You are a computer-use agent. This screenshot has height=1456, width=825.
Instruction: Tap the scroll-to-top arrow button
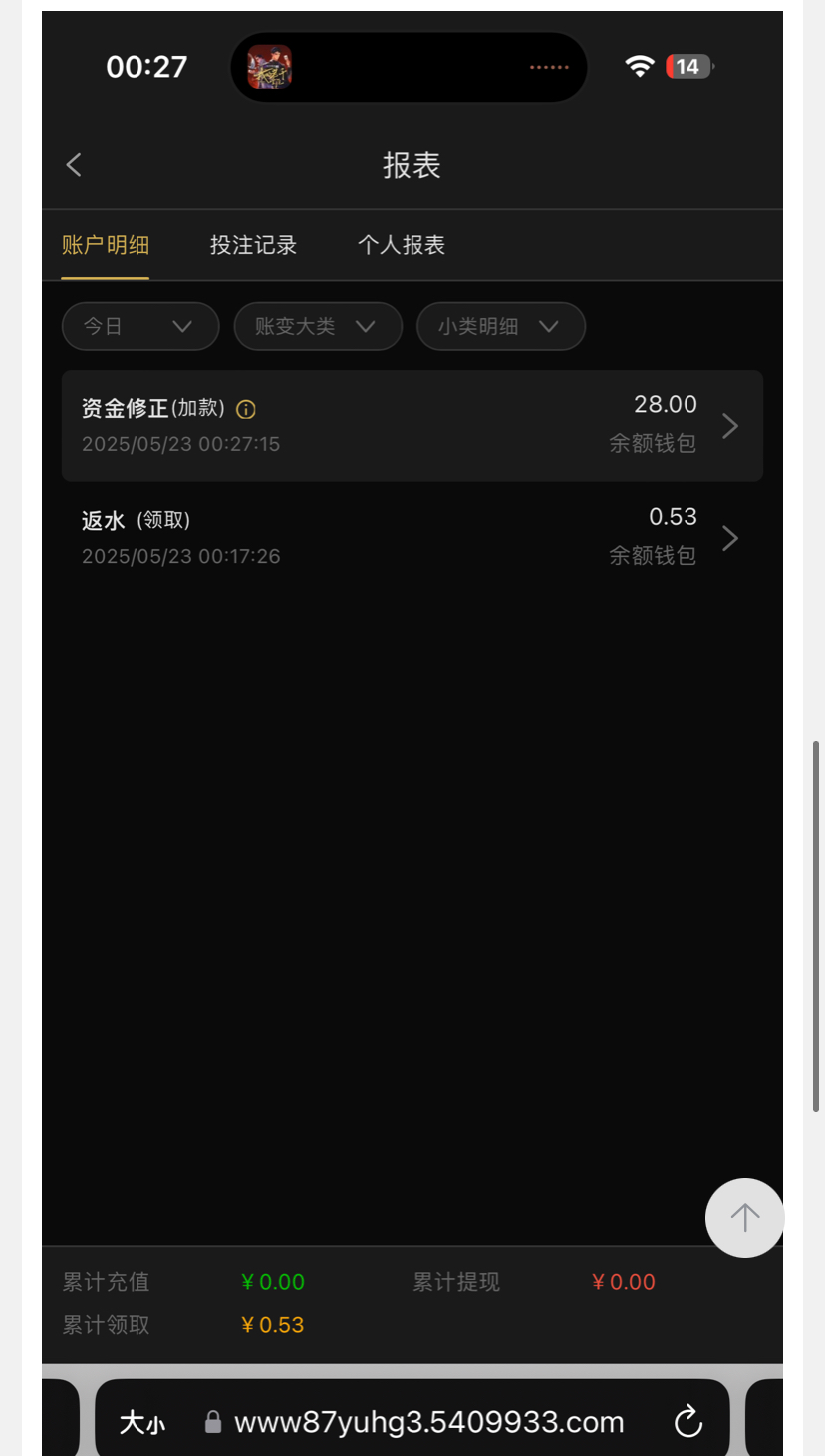pos(744,1217)
